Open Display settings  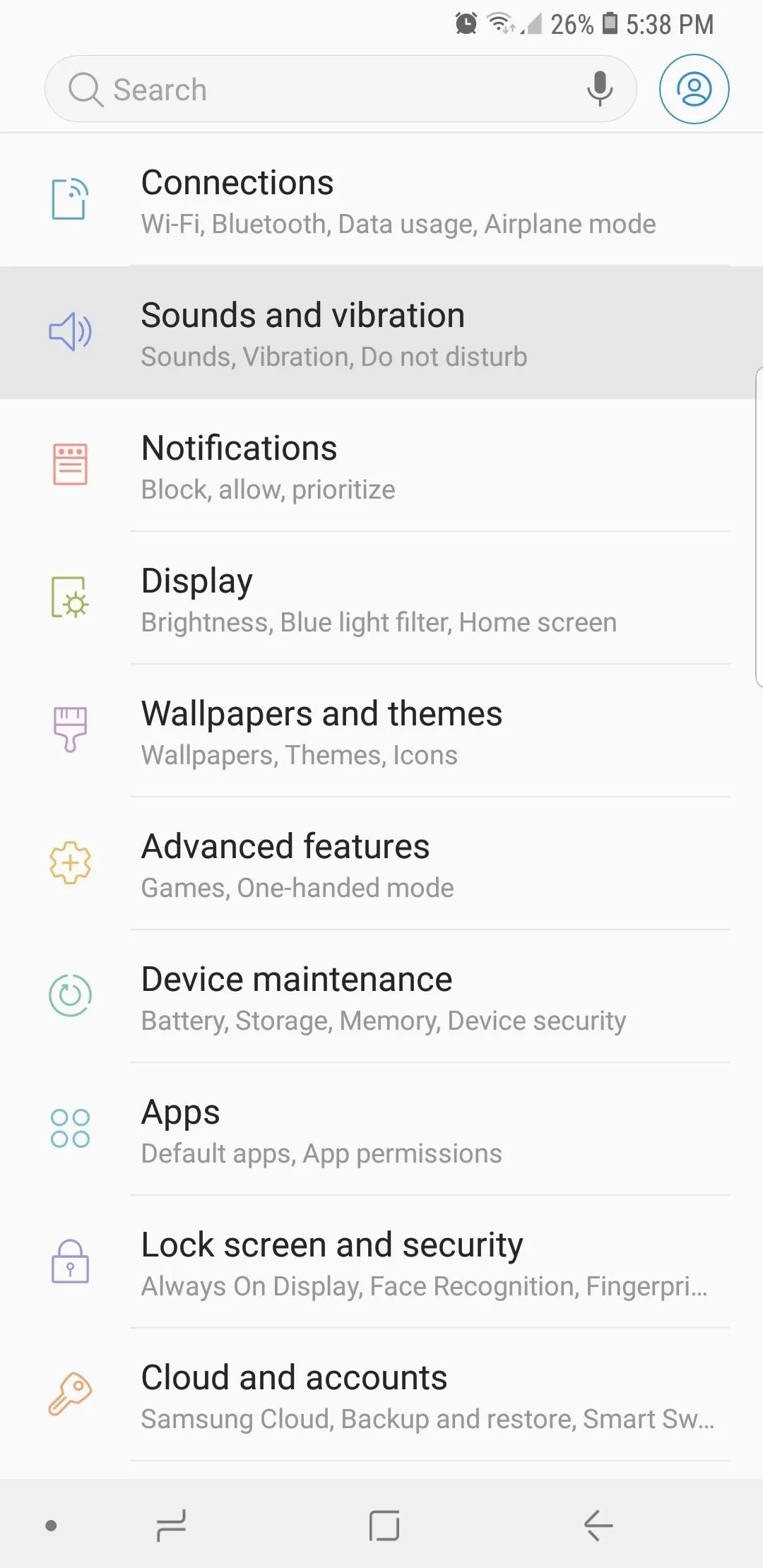(381, 598)
